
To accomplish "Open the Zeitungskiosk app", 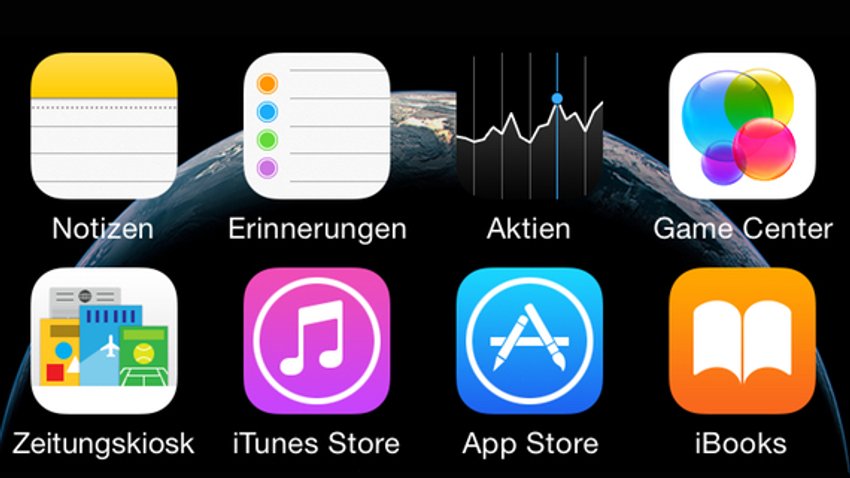I will click(x=104, y=341).
